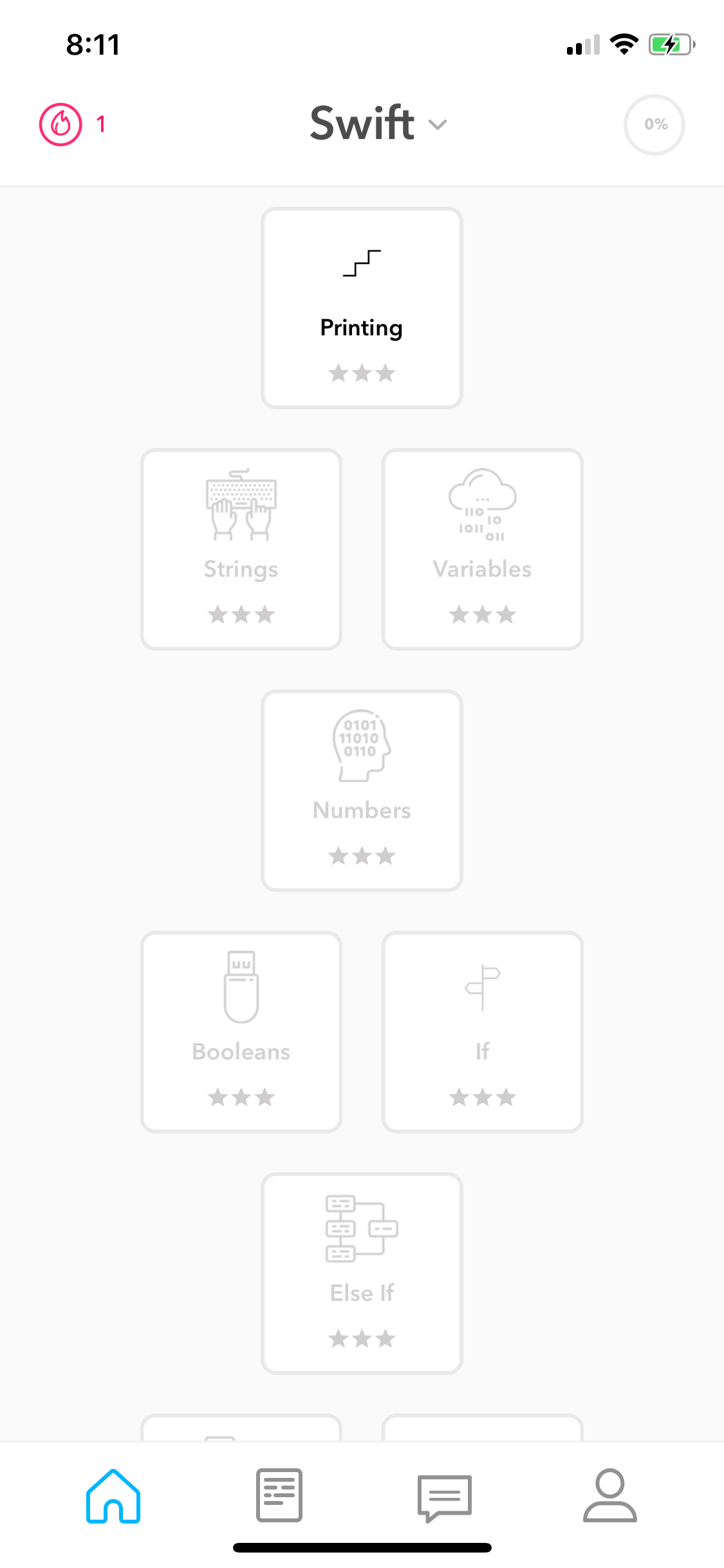Tap the If lesson card

483,1032
